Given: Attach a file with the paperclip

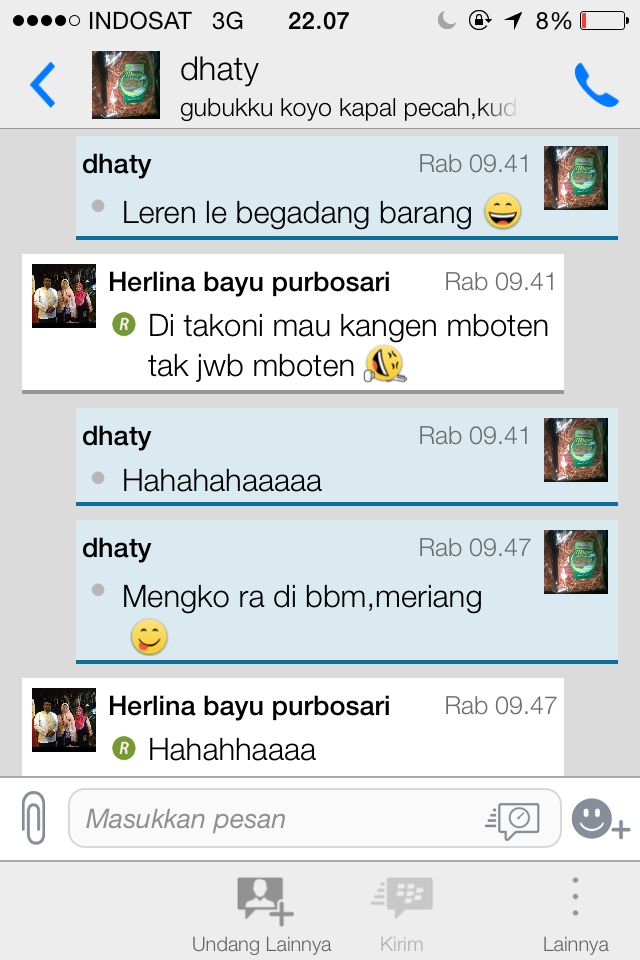Looking at the screenshot, I should pyautogui.click(x=34, y=819).
